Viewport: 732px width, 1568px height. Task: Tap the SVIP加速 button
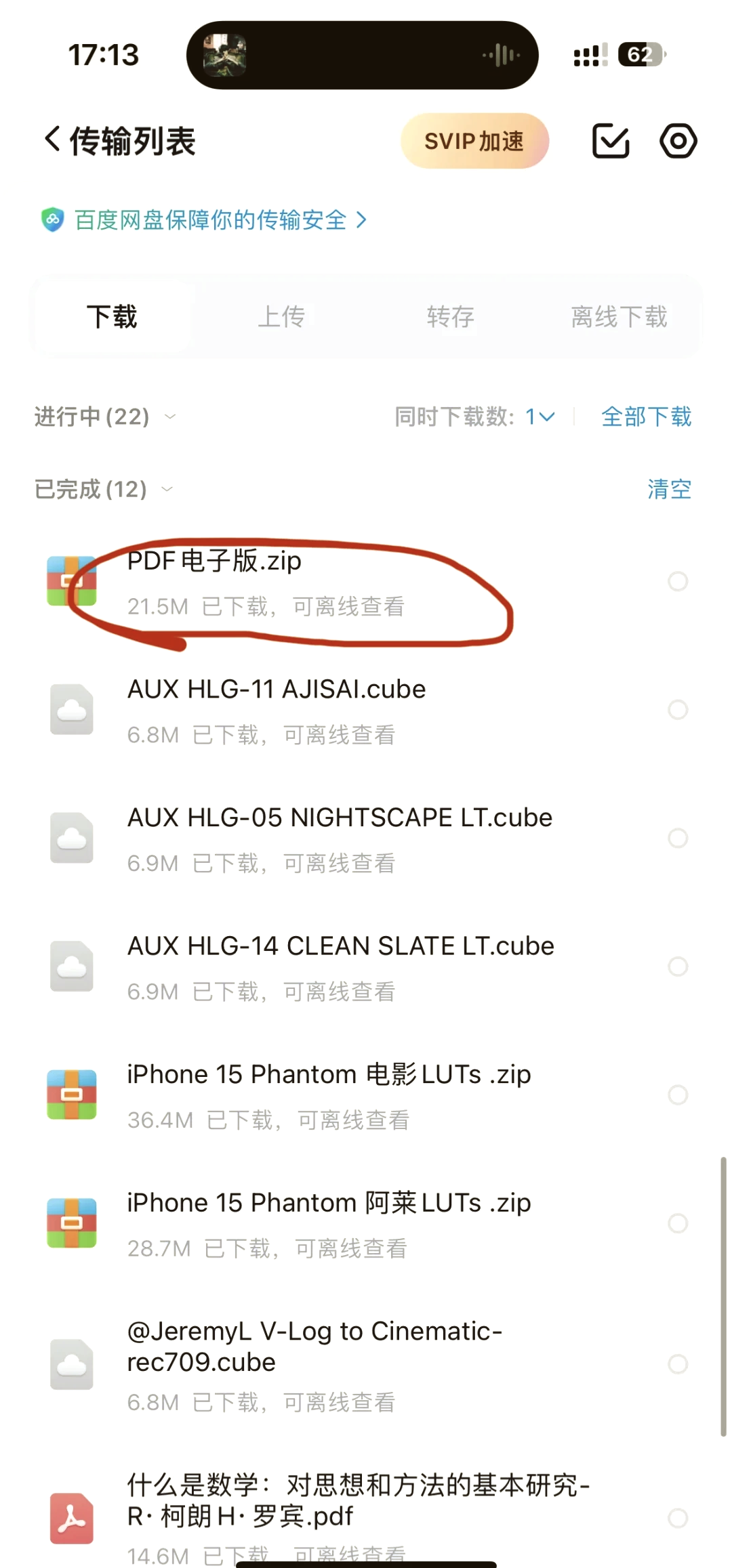click(474, 141)
